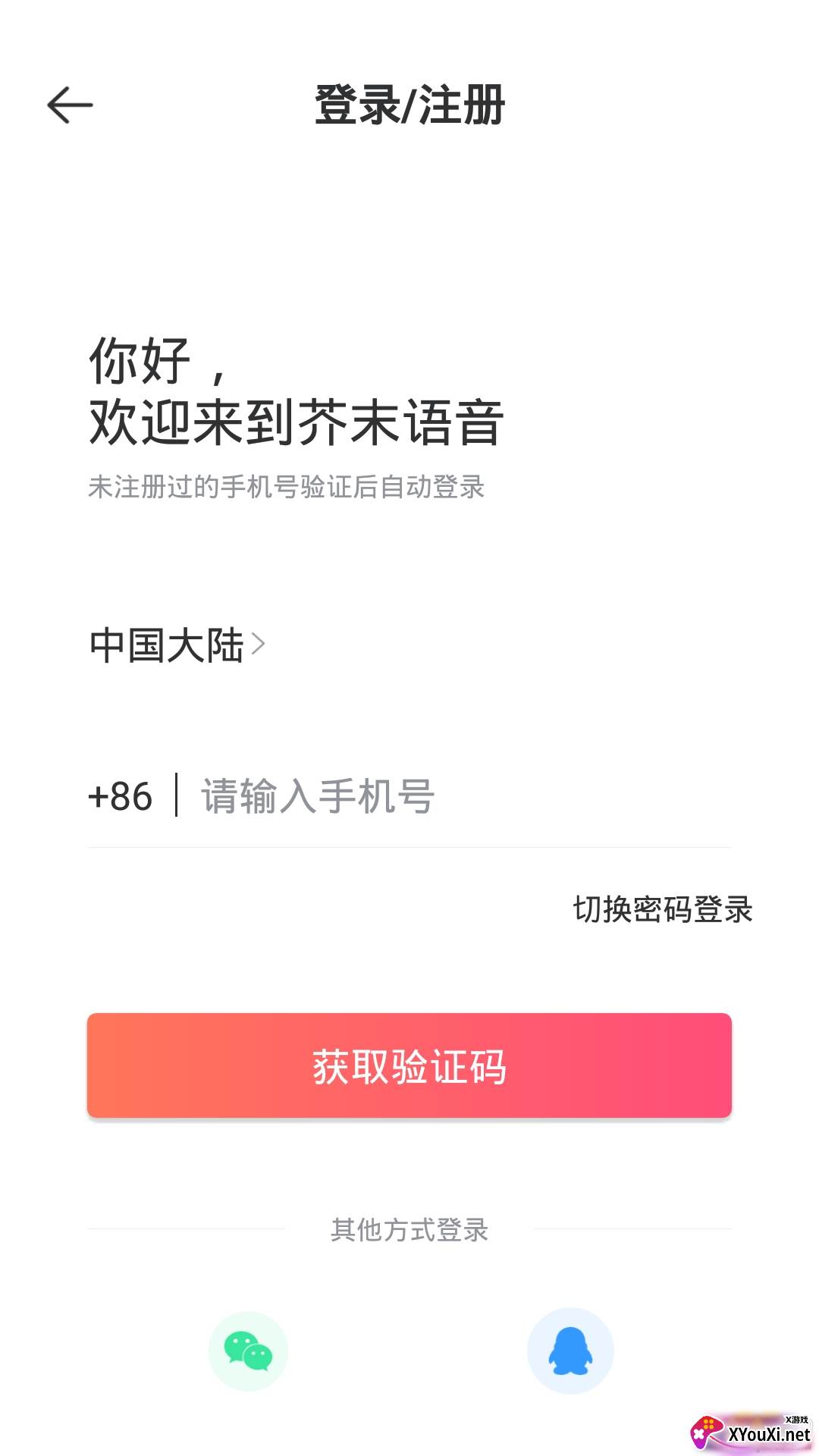Switch to password login via 切换密码登录

(x=663, y=909)
